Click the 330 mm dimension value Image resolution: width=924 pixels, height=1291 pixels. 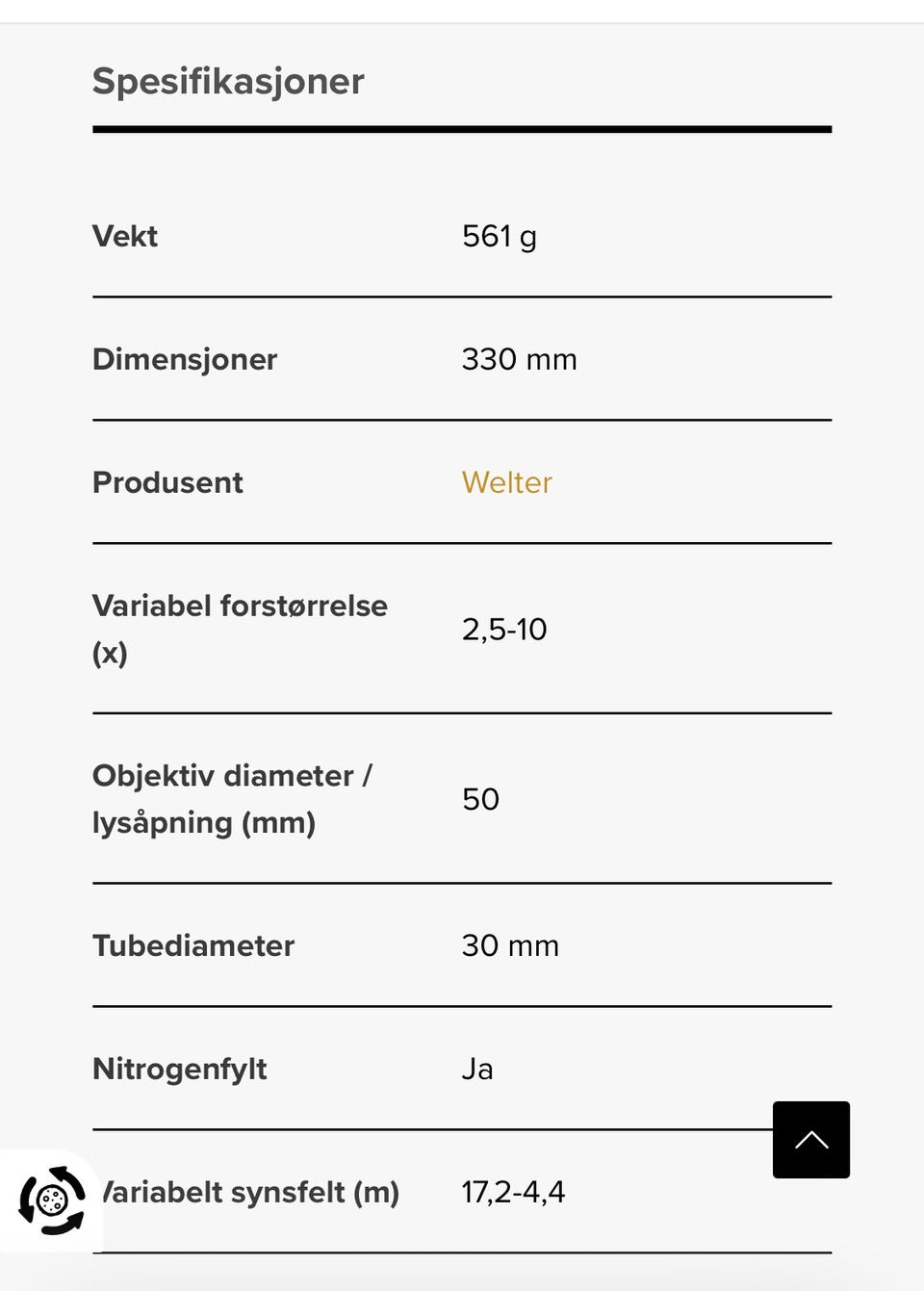[519, 359]
